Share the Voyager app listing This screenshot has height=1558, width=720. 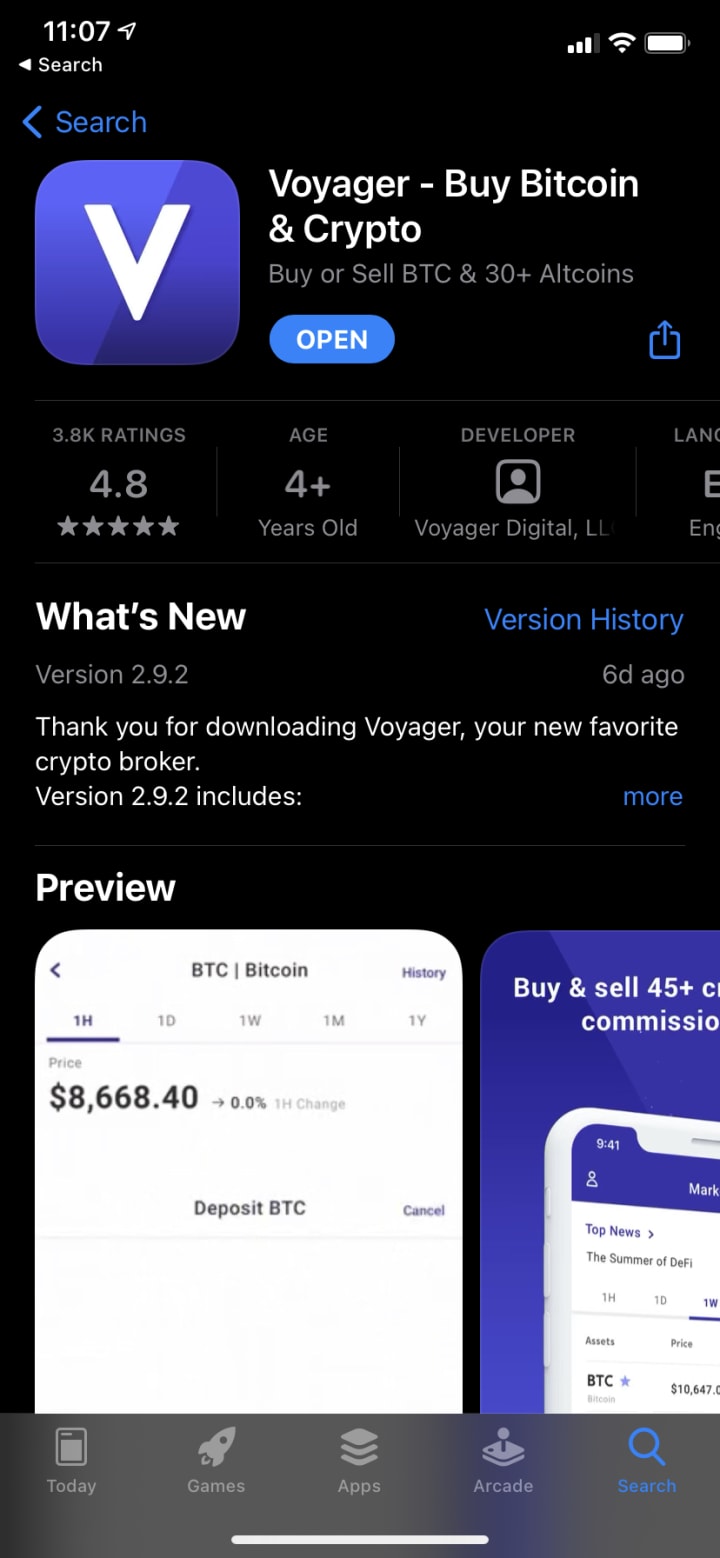coord(664,341)
